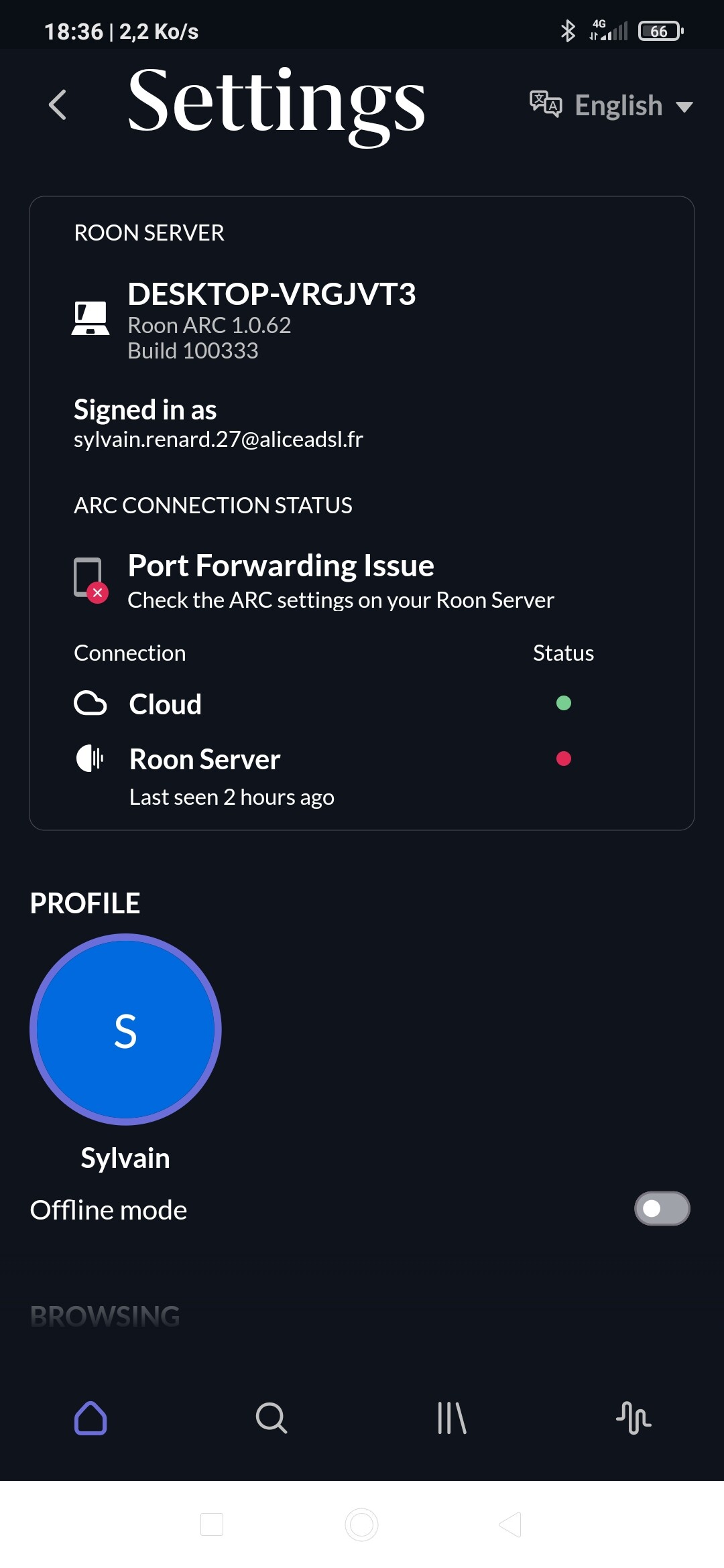Open the Port Forwarding Issue status
This screenshot has width=724, height=1568.
click(x=314, y=580)
